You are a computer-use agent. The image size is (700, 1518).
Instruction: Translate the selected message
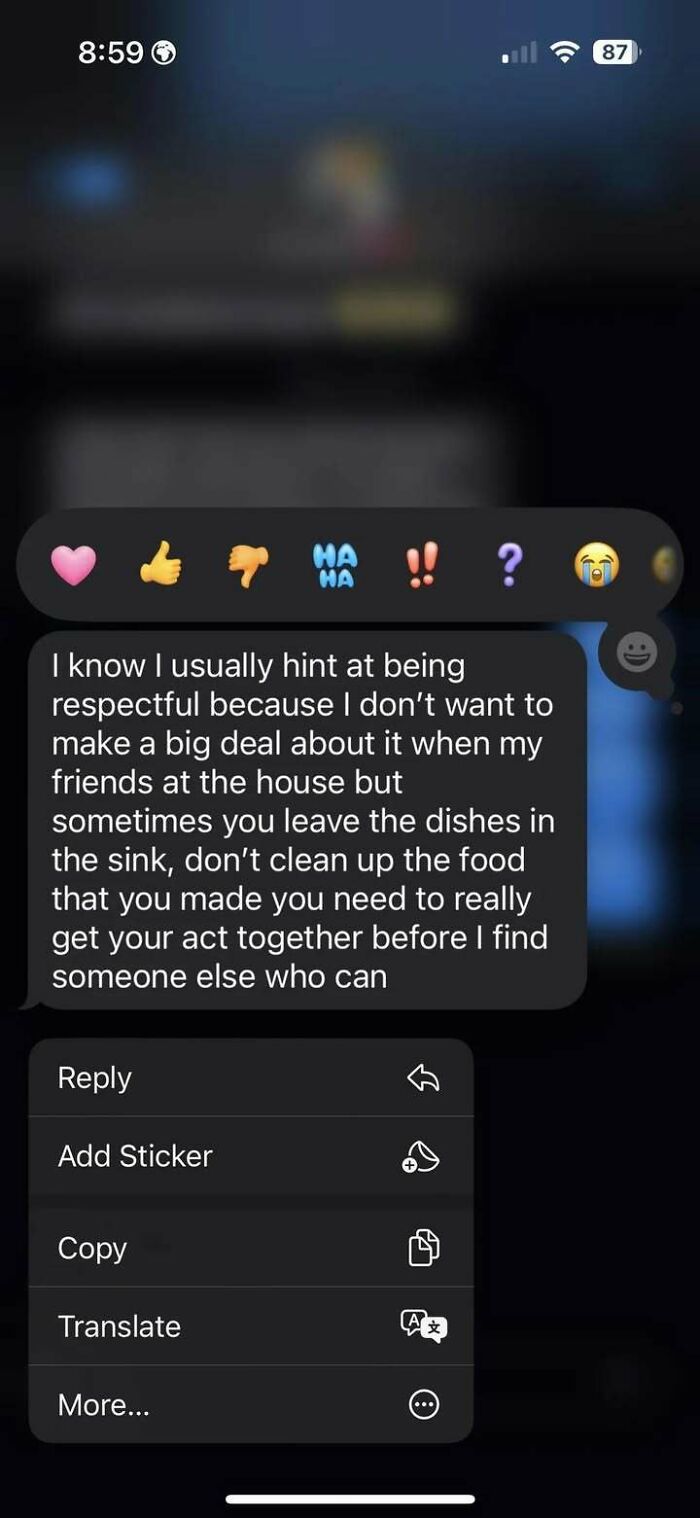(250, 1326)
